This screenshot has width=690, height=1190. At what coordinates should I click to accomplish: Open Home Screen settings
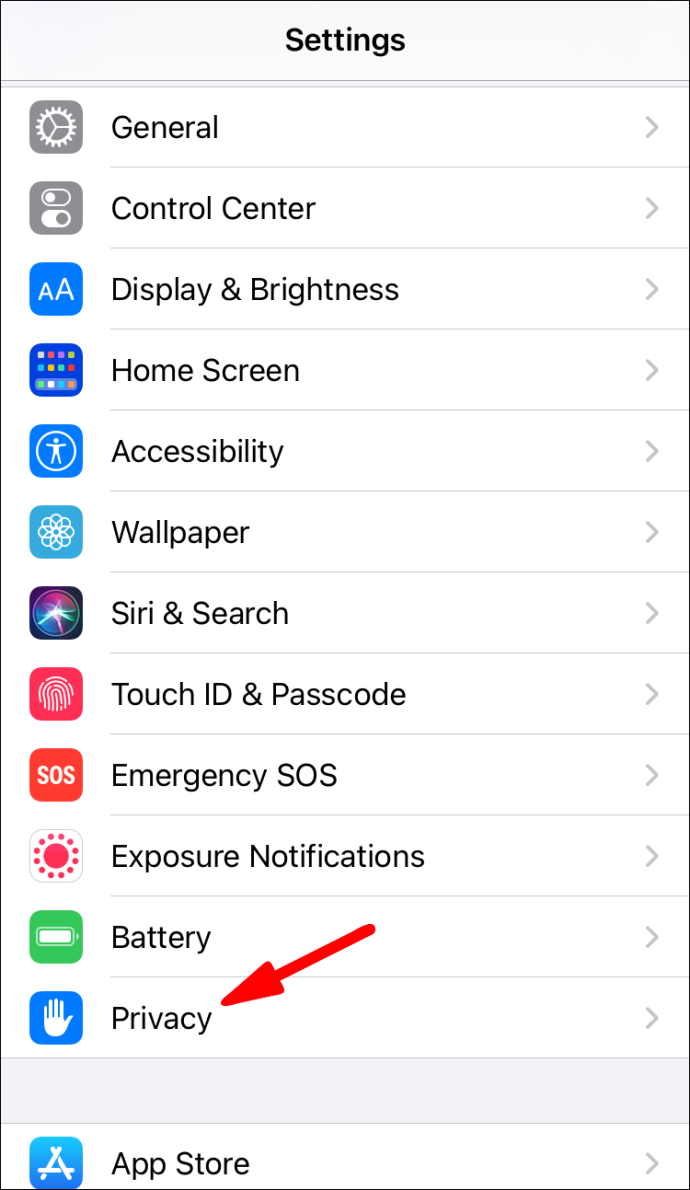tap(345, 370)
